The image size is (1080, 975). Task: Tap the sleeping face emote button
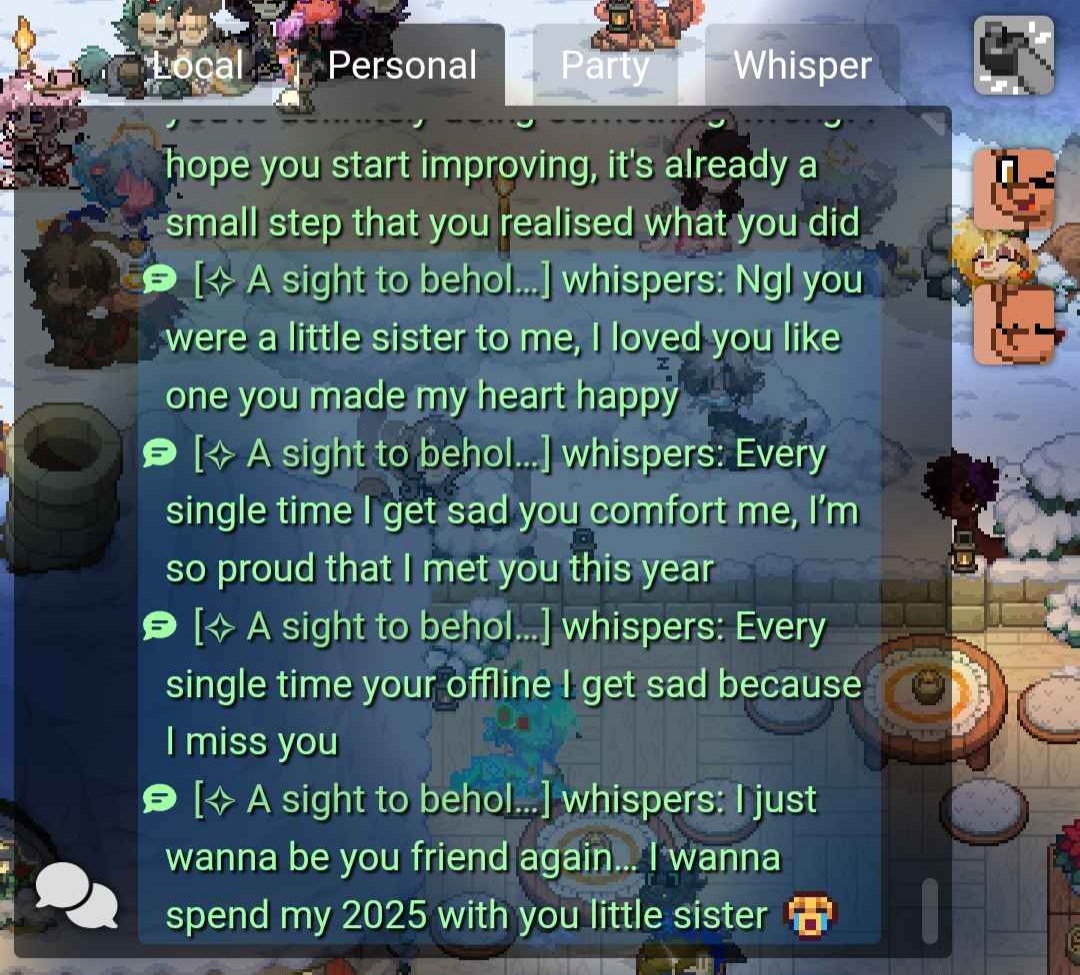point(1014,325)
